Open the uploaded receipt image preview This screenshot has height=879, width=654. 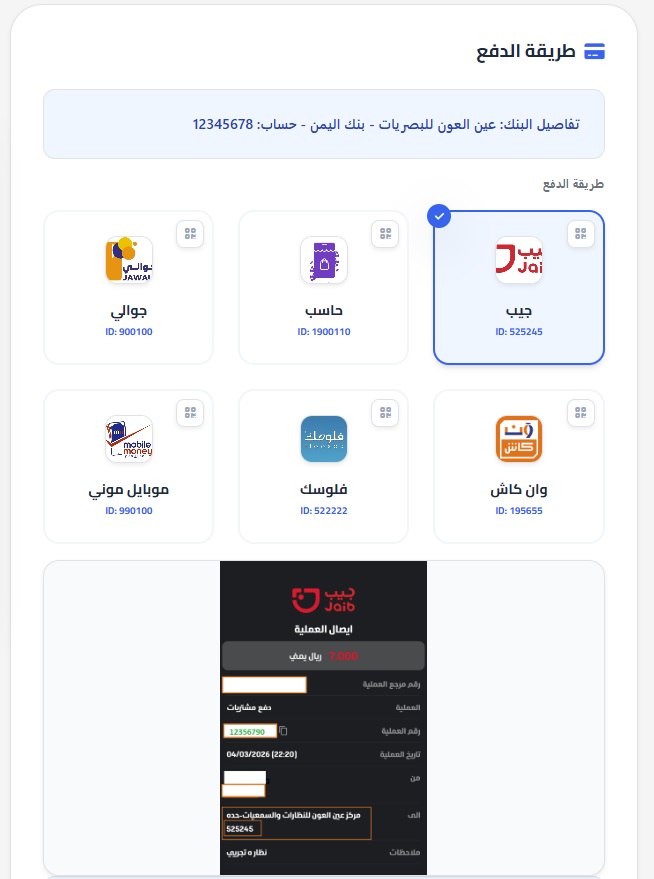(x=323, y=717)
